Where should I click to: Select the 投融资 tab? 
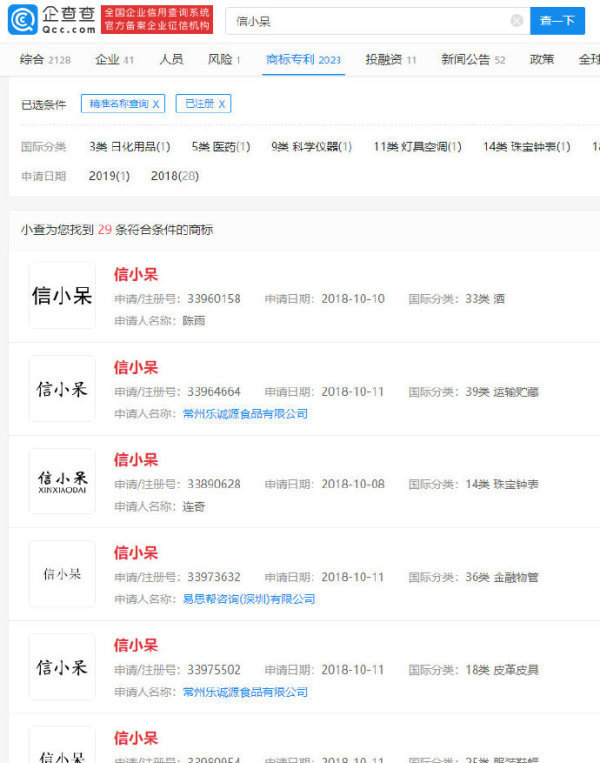tap(391, 60)
